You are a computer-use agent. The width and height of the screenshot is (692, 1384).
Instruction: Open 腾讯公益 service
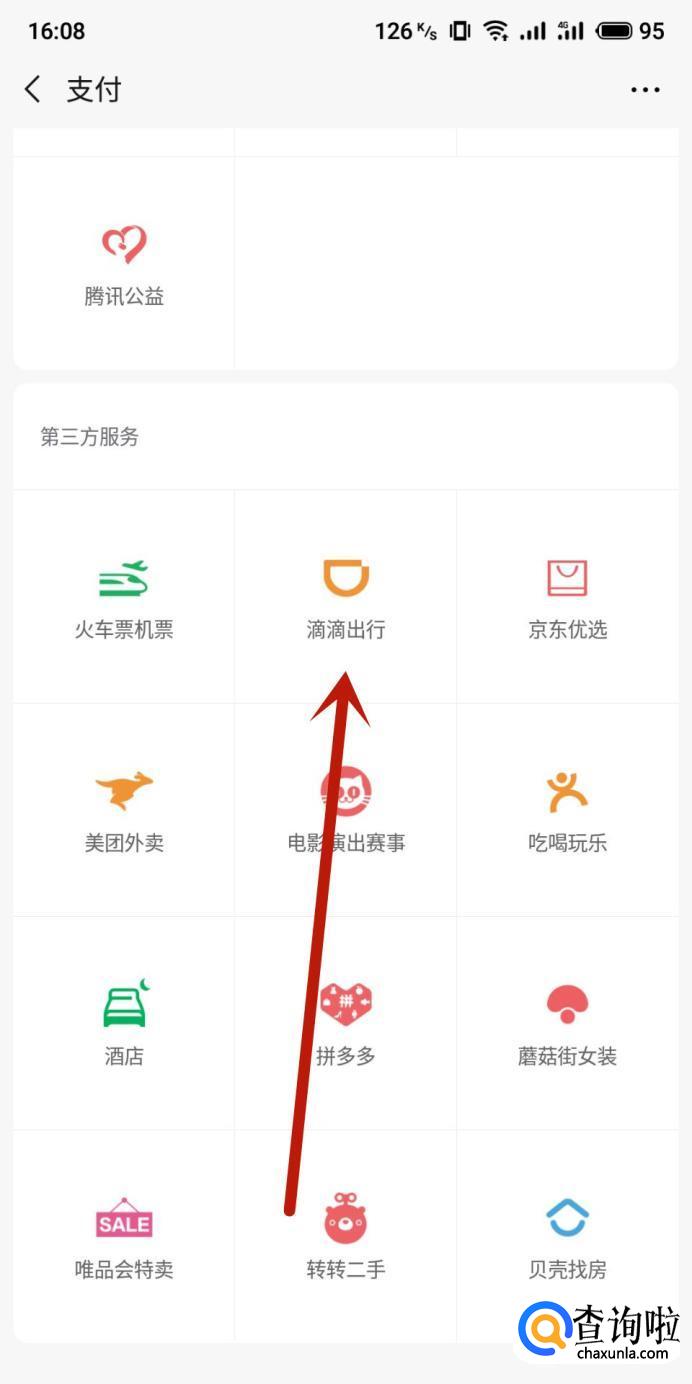[124, 264]
